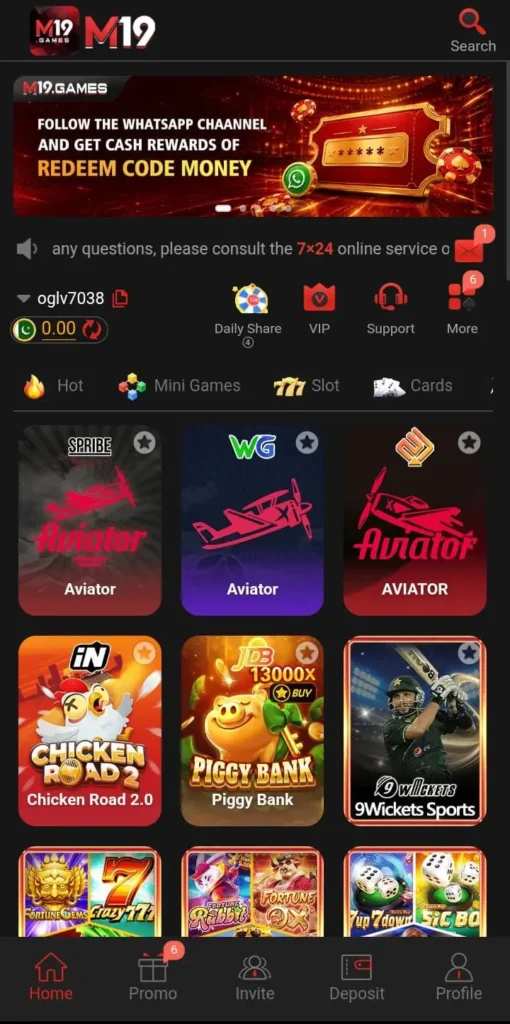Viewport: 510px width, 1024px height.
Task: Open the mail inbox envelope icon
Action: (x=469, y=250)
